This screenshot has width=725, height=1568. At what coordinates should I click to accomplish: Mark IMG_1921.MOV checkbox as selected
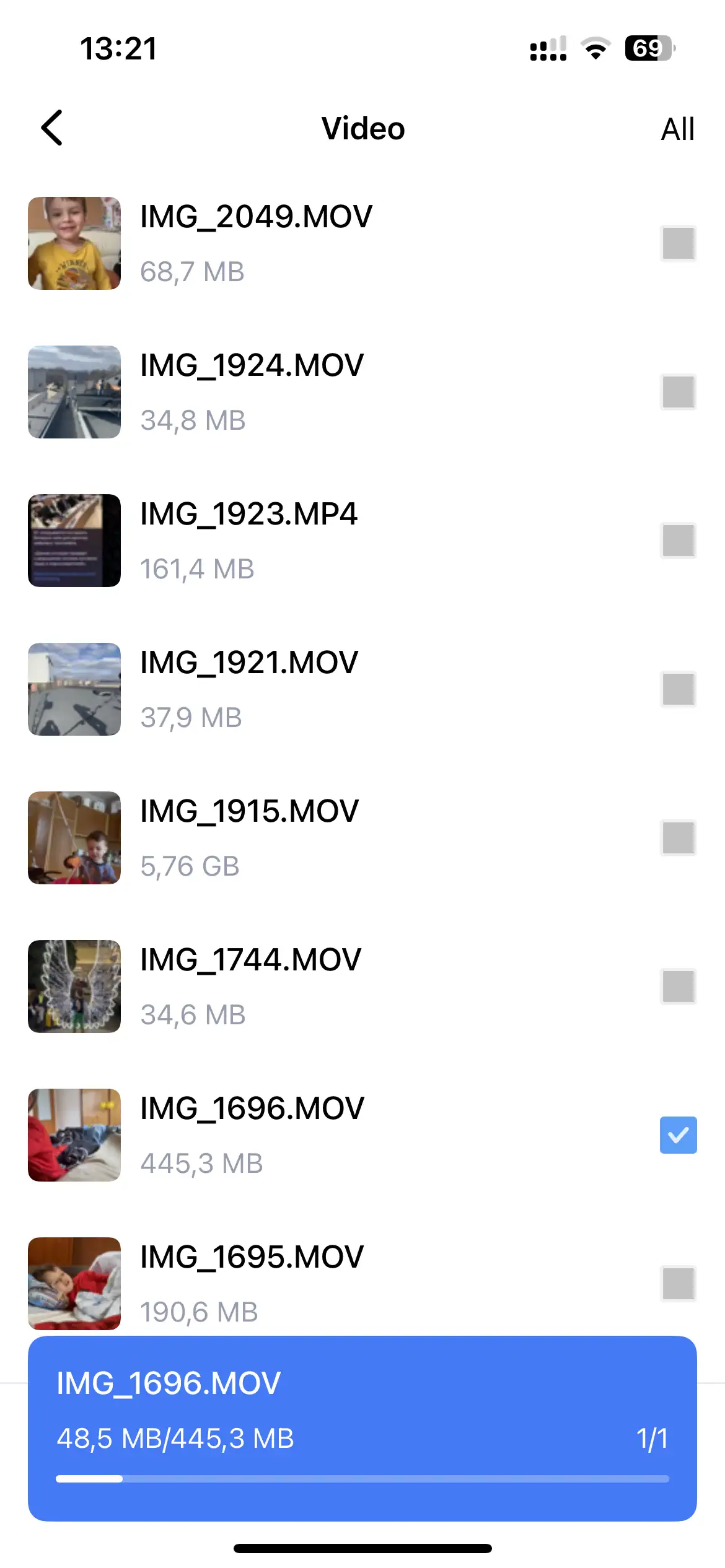678,689
